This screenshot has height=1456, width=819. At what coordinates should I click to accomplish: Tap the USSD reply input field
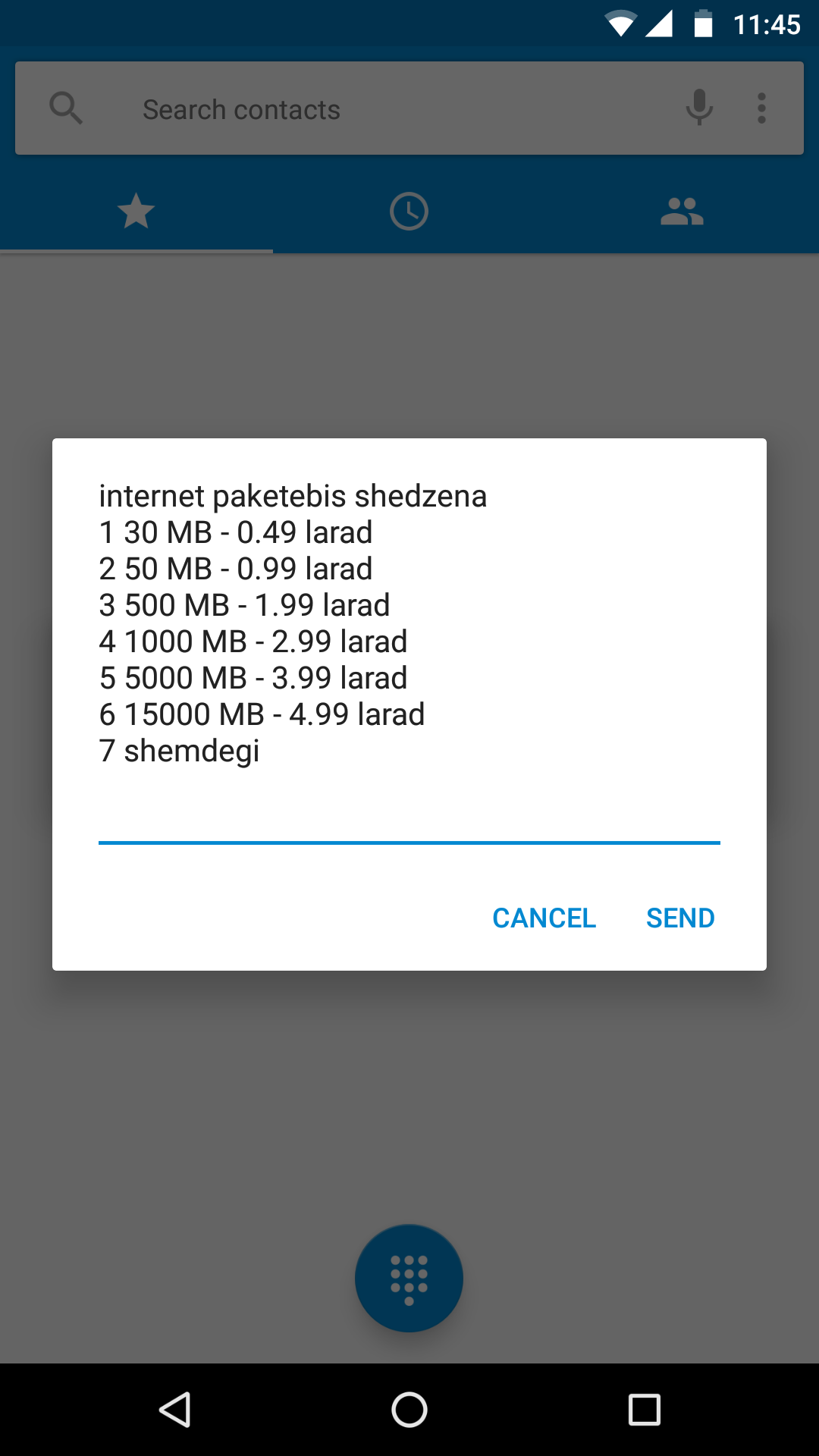point(409,817)
